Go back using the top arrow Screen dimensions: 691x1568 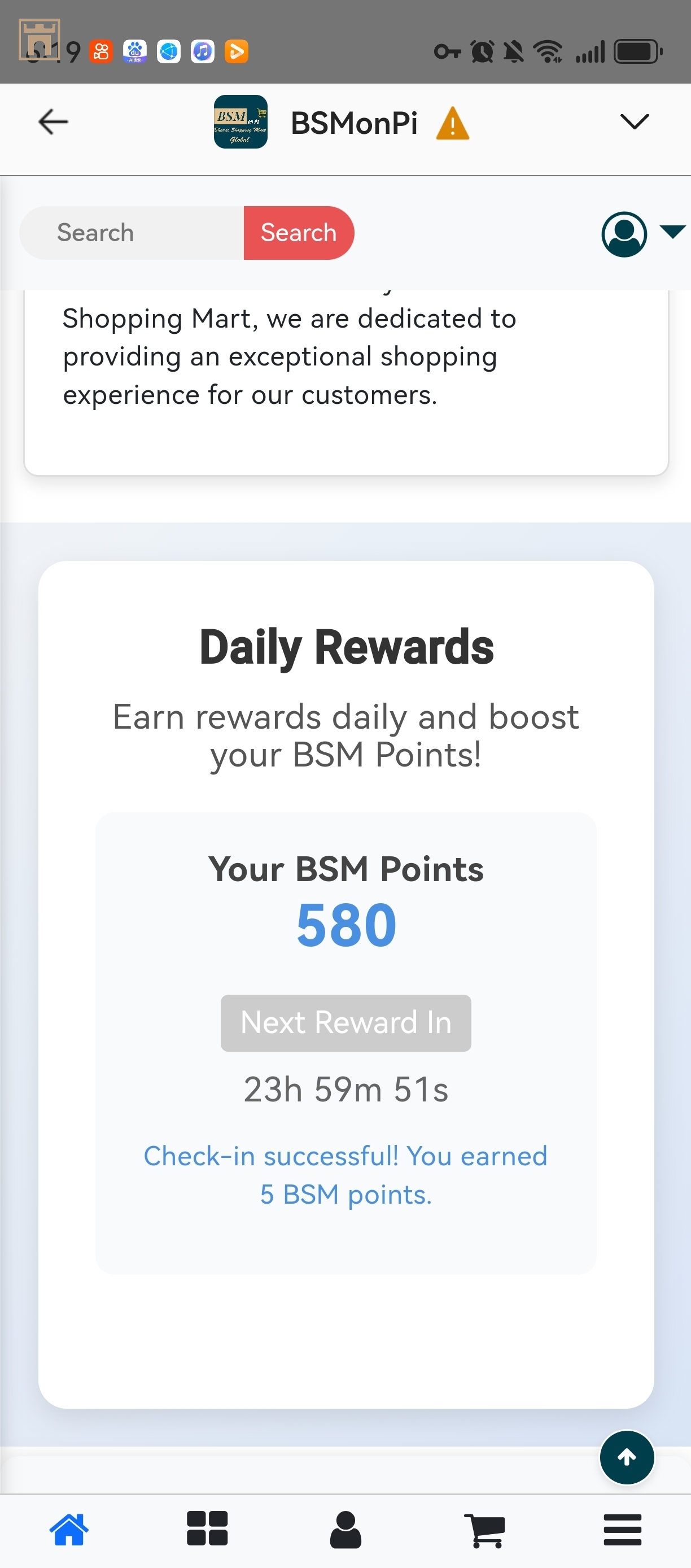click(x=53, y=122)
